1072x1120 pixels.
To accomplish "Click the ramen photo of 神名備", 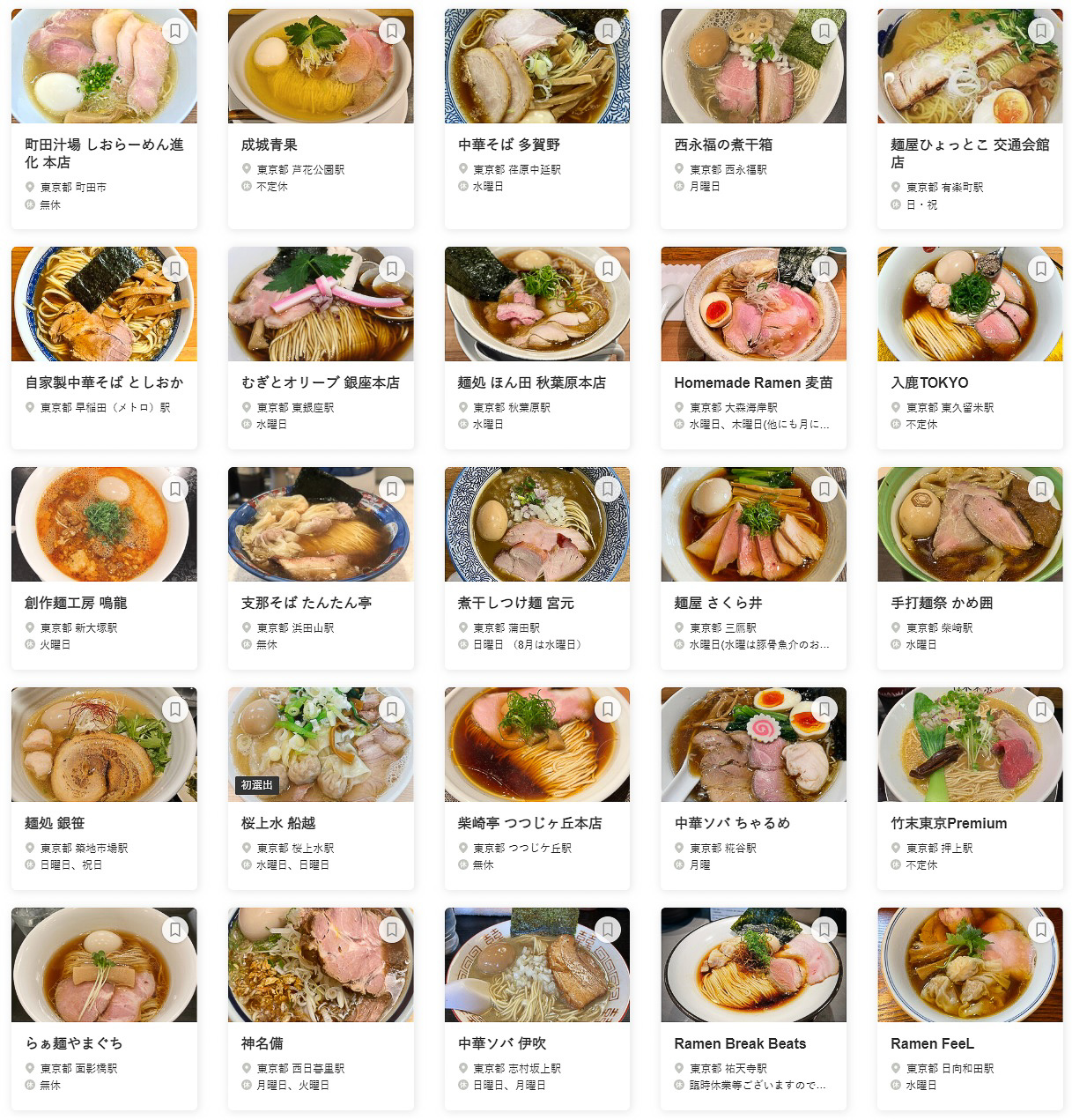I will click(321, 965).
